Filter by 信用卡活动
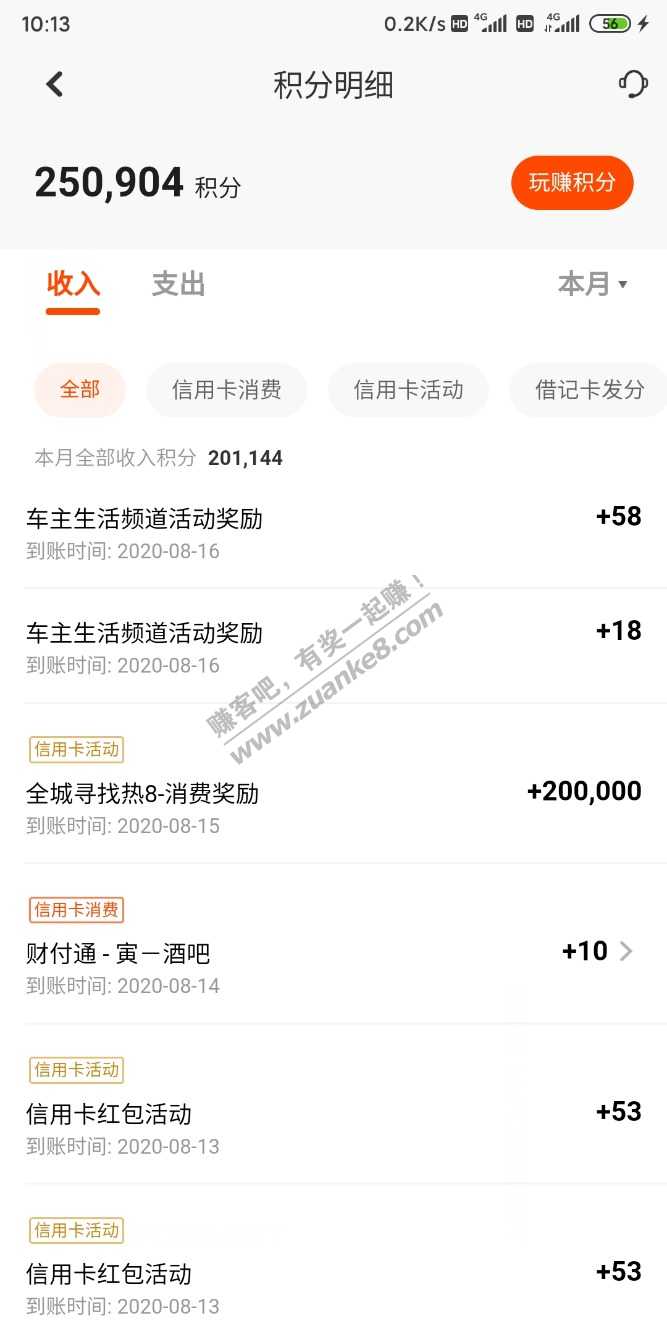Viewport: 667px width, 1334px height. pos(408,390)
